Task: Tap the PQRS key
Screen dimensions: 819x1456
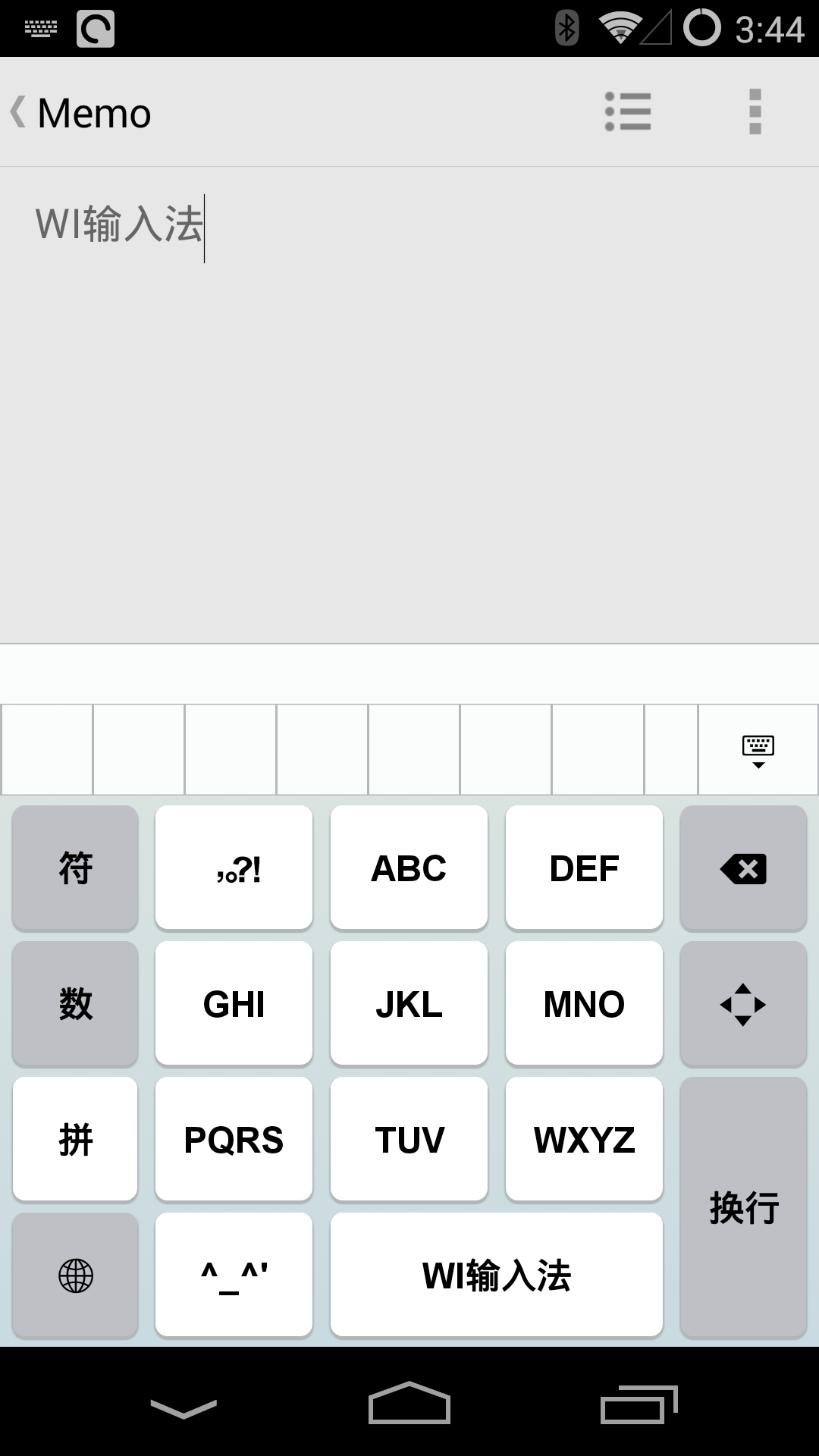Action: coord(234,1139)
